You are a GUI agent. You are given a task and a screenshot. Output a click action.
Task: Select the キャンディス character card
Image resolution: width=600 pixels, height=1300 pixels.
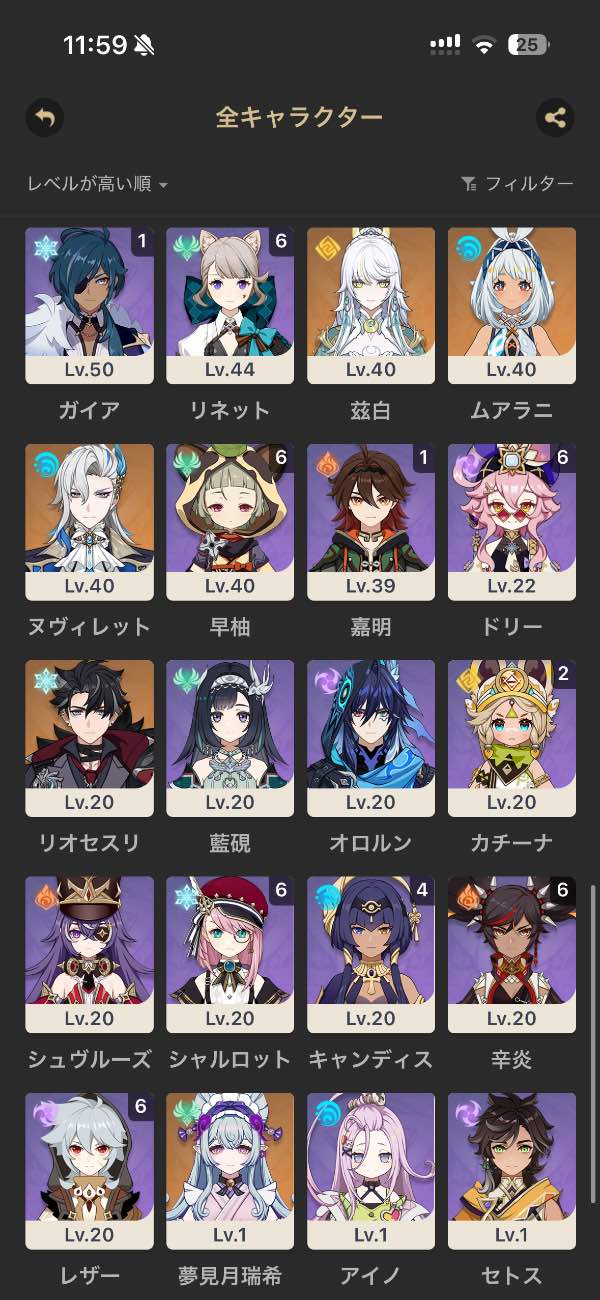[371, 954]
